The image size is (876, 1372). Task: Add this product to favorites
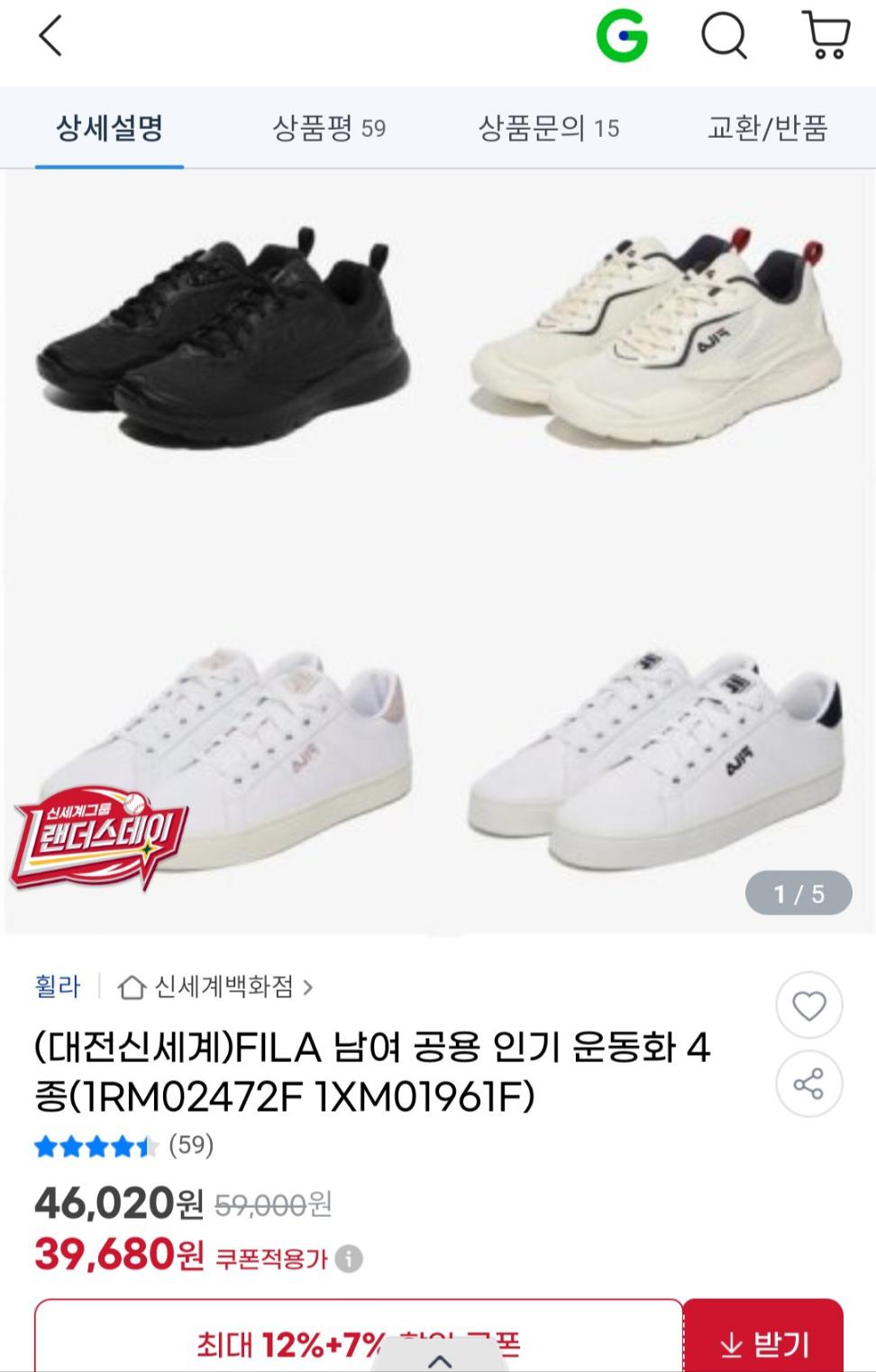(x=809, y=1005)
